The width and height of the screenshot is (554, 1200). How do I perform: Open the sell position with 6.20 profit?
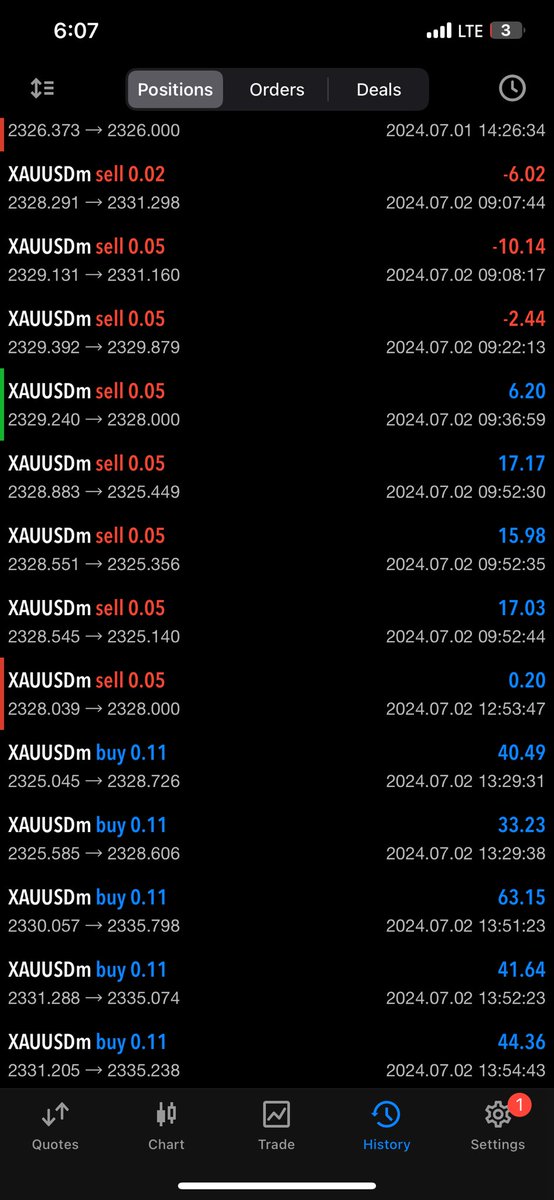click(277, 404)
